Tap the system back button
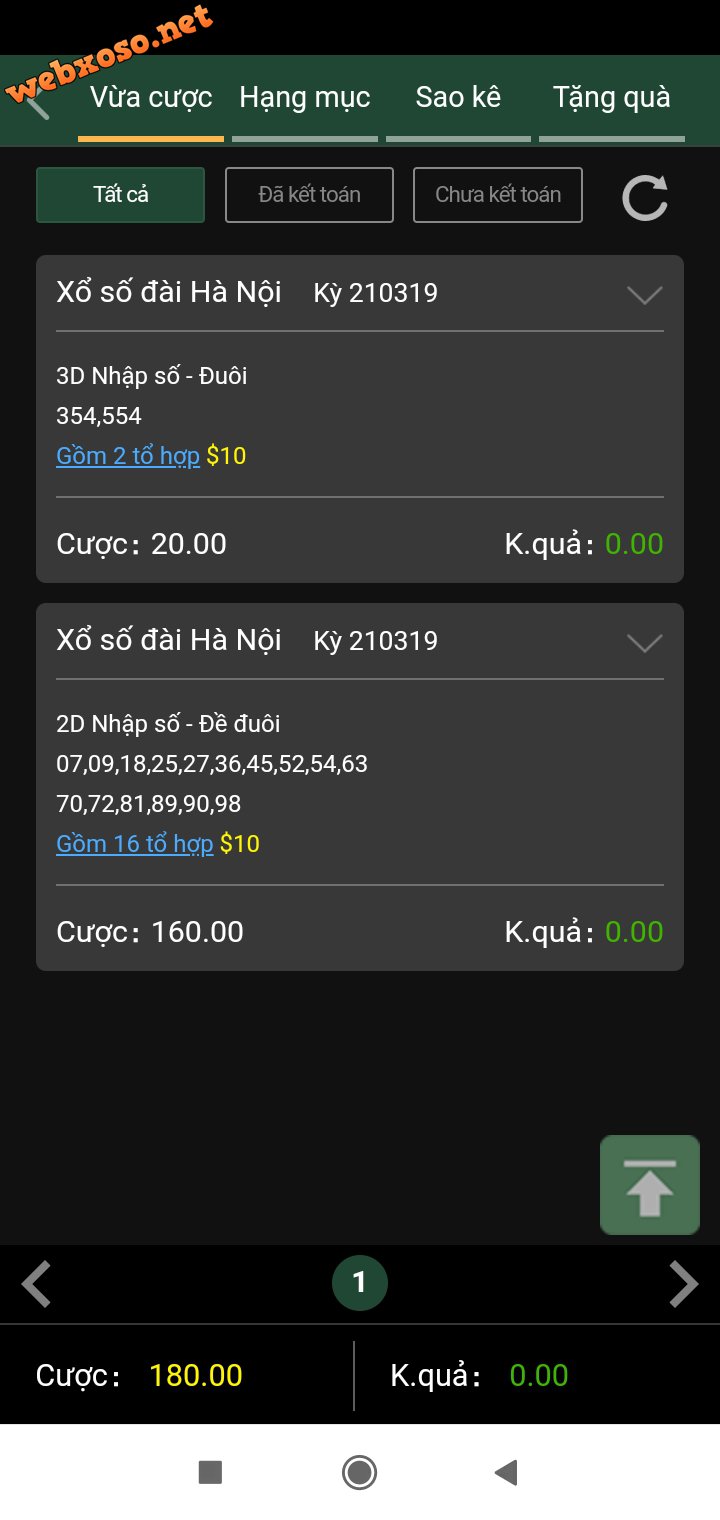 507,1472
